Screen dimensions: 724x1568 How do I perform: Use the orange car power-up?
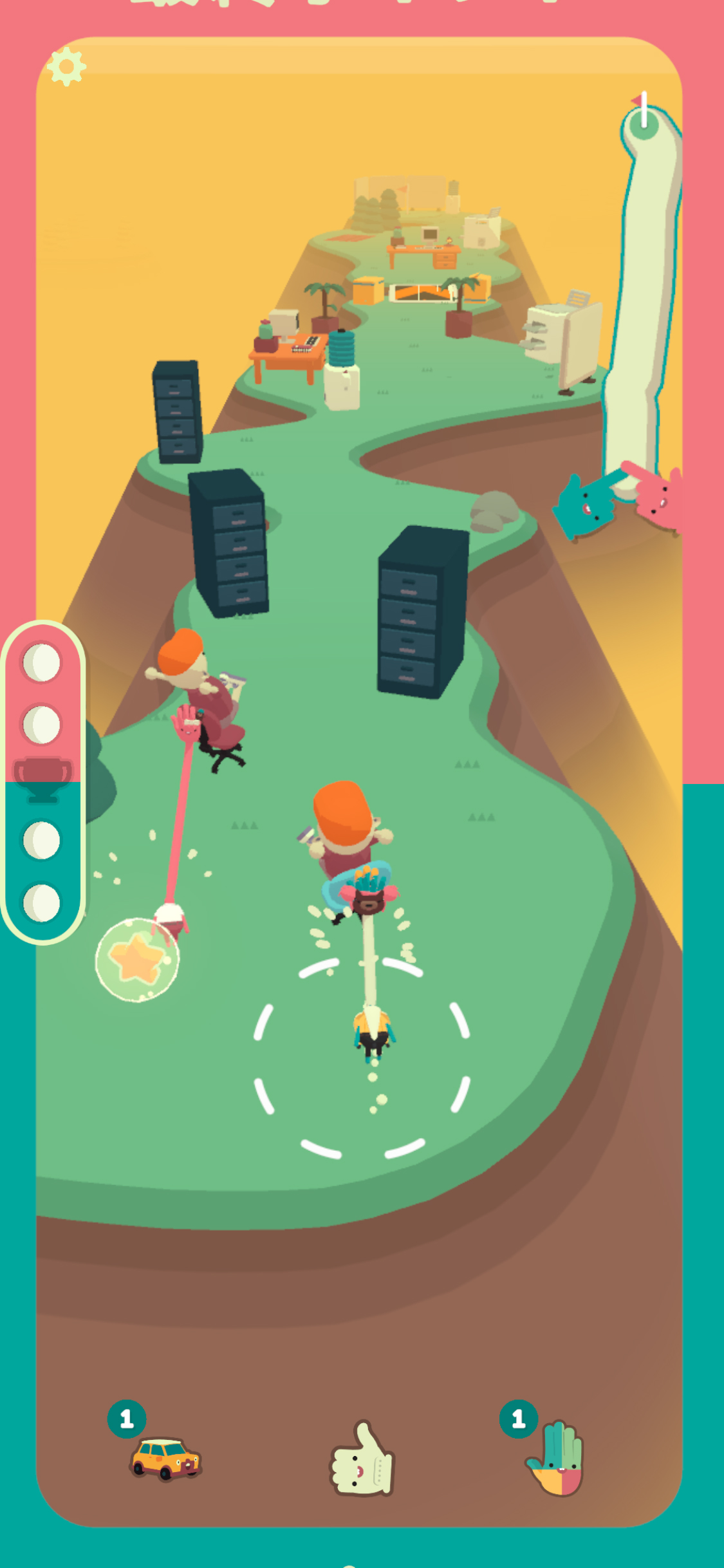pyautogui.click(x=165, y=1459)
